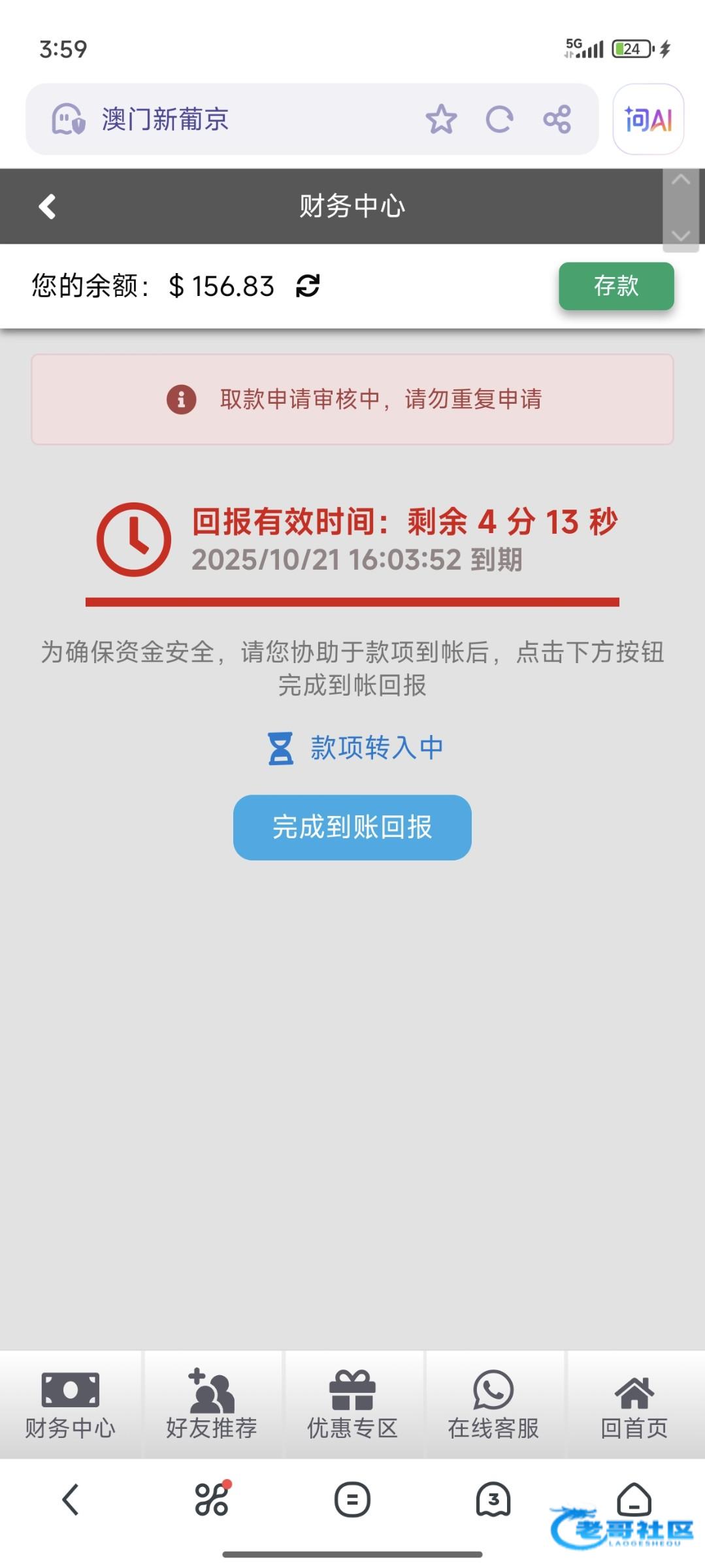Screen dimensions: 705x1568
Task: Switch to 好友推荐 tab
Action: coord(212,1405)
